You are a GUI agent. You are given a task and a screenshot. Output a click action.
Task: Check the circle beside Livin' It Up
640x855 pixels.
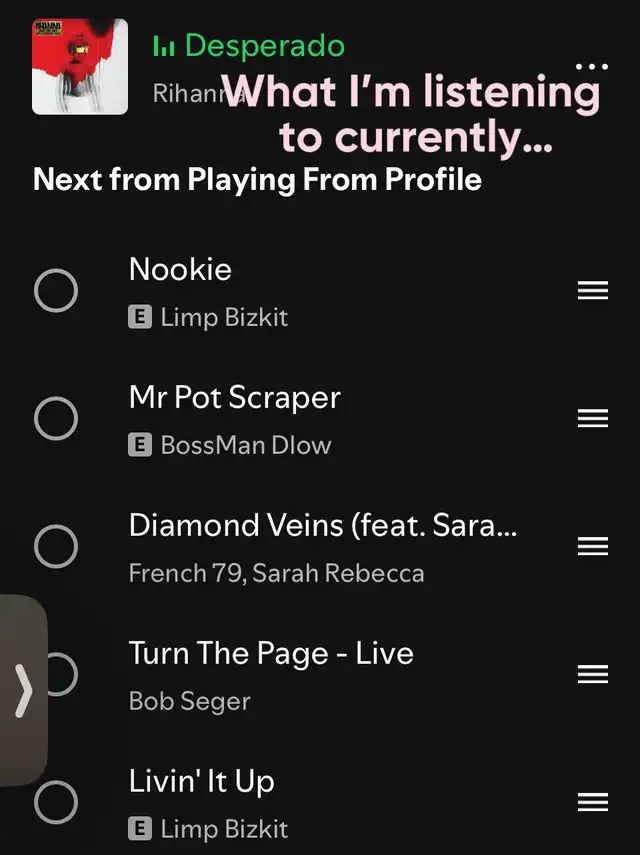pyautogui.click(x=56, y=801)
